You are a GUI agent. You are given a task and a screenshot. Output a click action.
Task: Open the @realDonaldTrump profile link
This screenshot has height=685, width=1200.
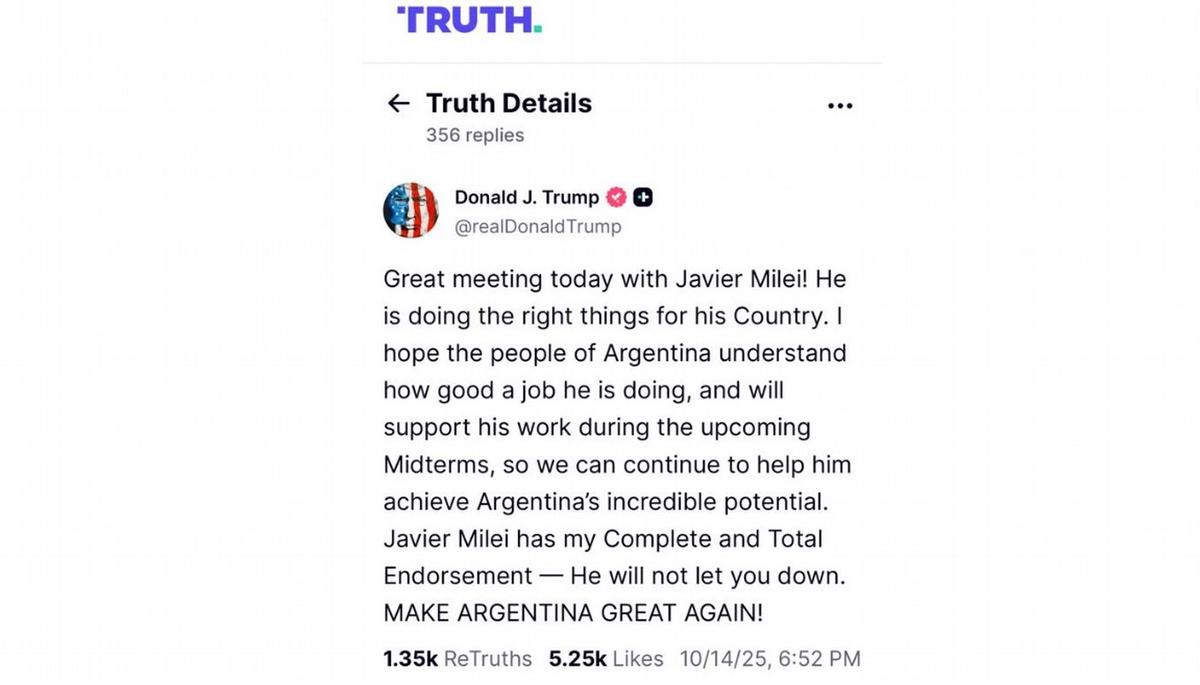click(538, 227)
